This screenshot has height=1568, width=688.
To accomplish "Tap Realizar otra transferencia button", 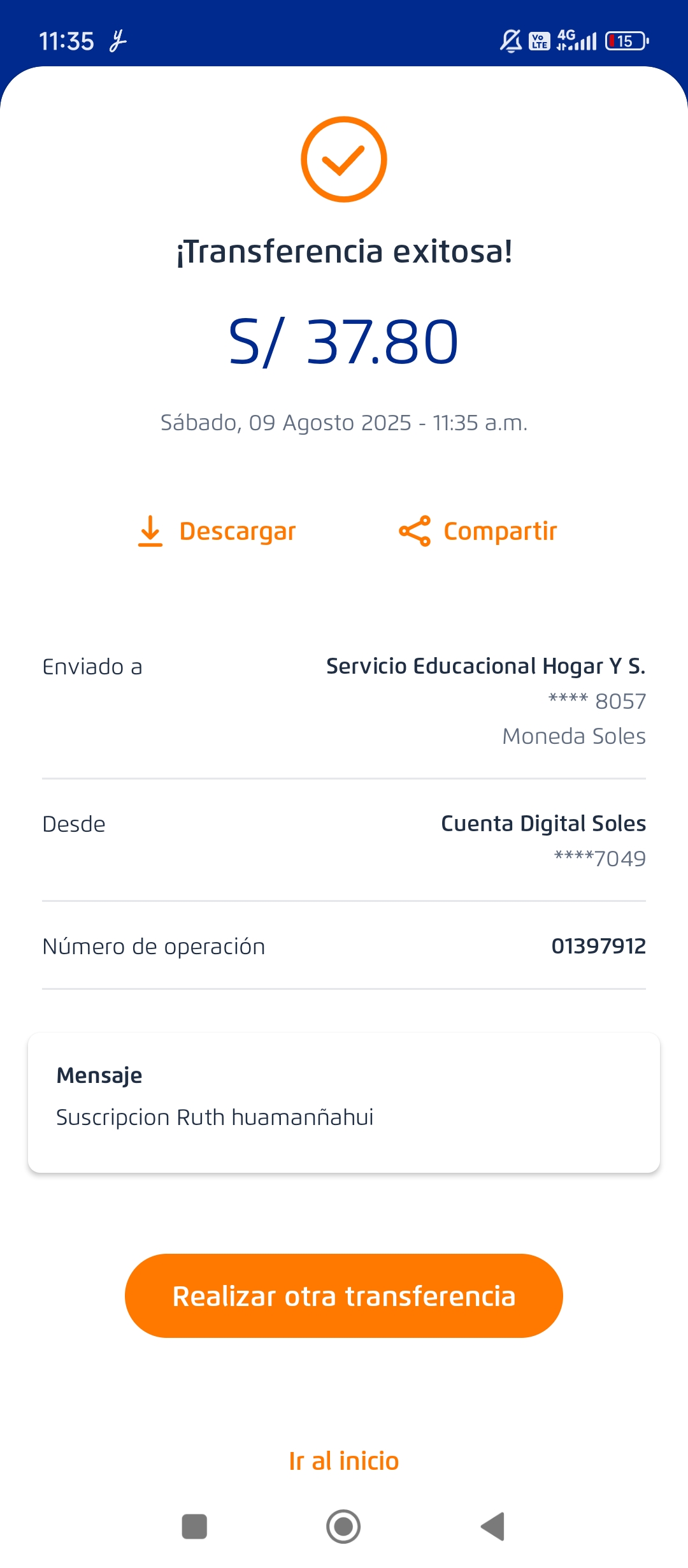I will 344,1296.
